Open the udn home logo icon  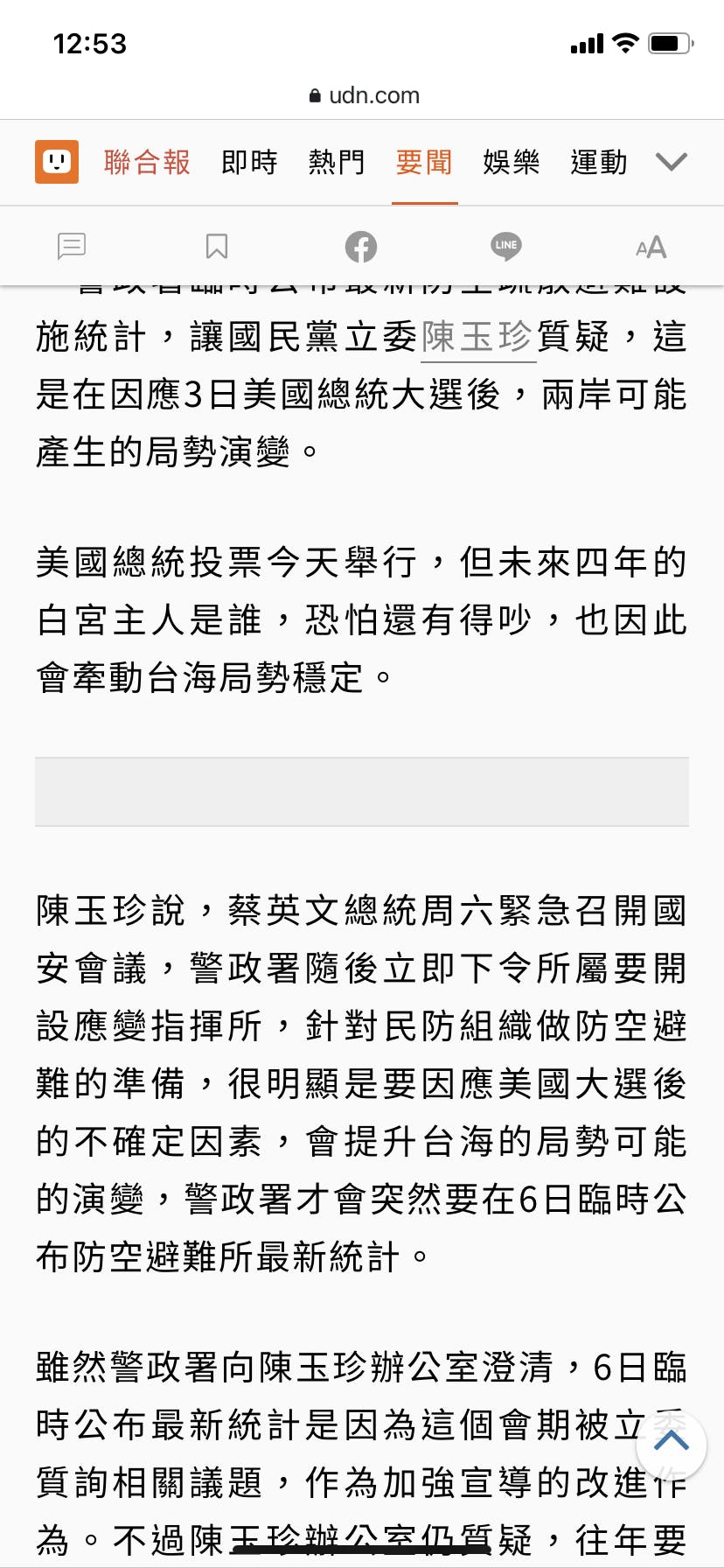click(57, 162)
